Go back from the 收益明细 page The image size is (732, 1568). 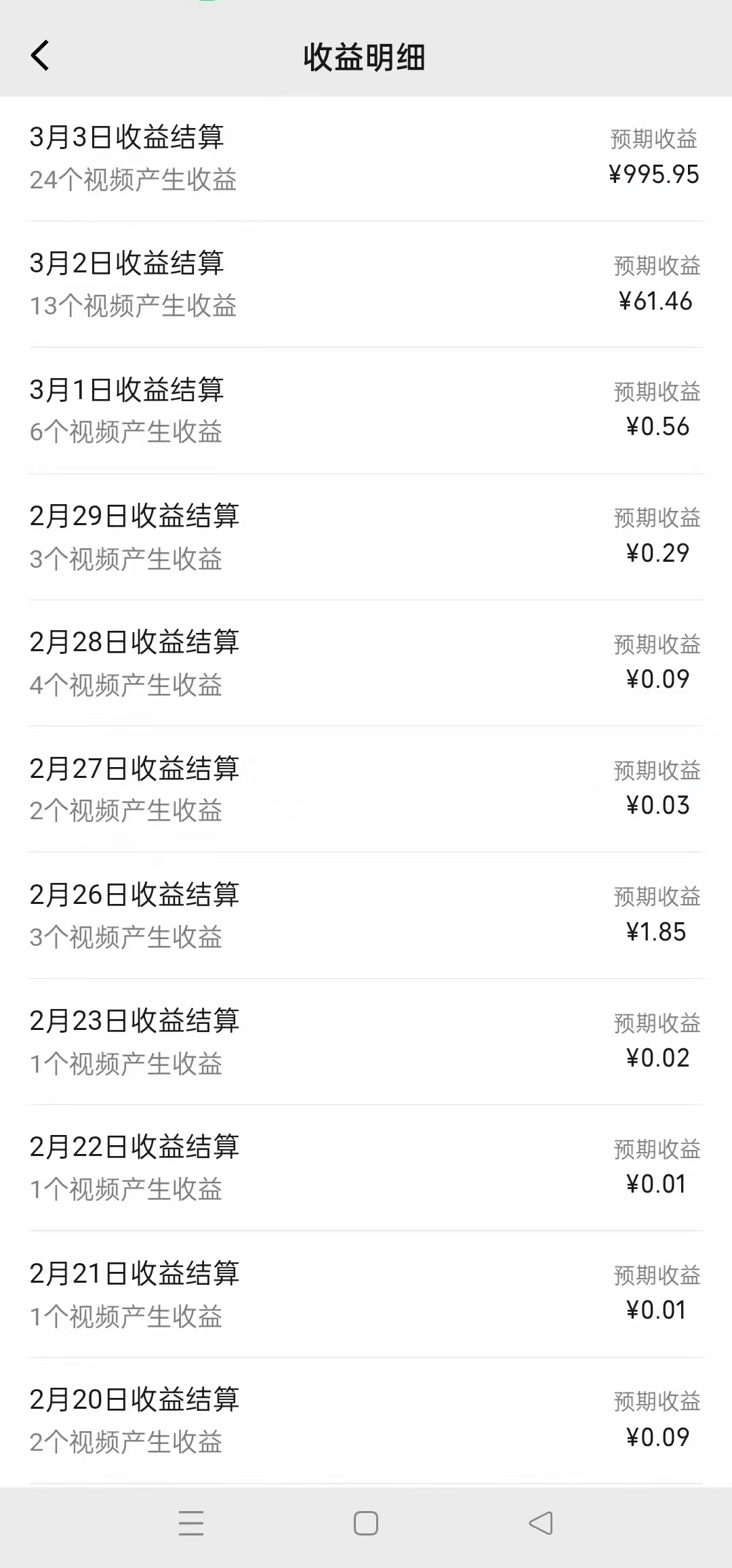(41, 56)
